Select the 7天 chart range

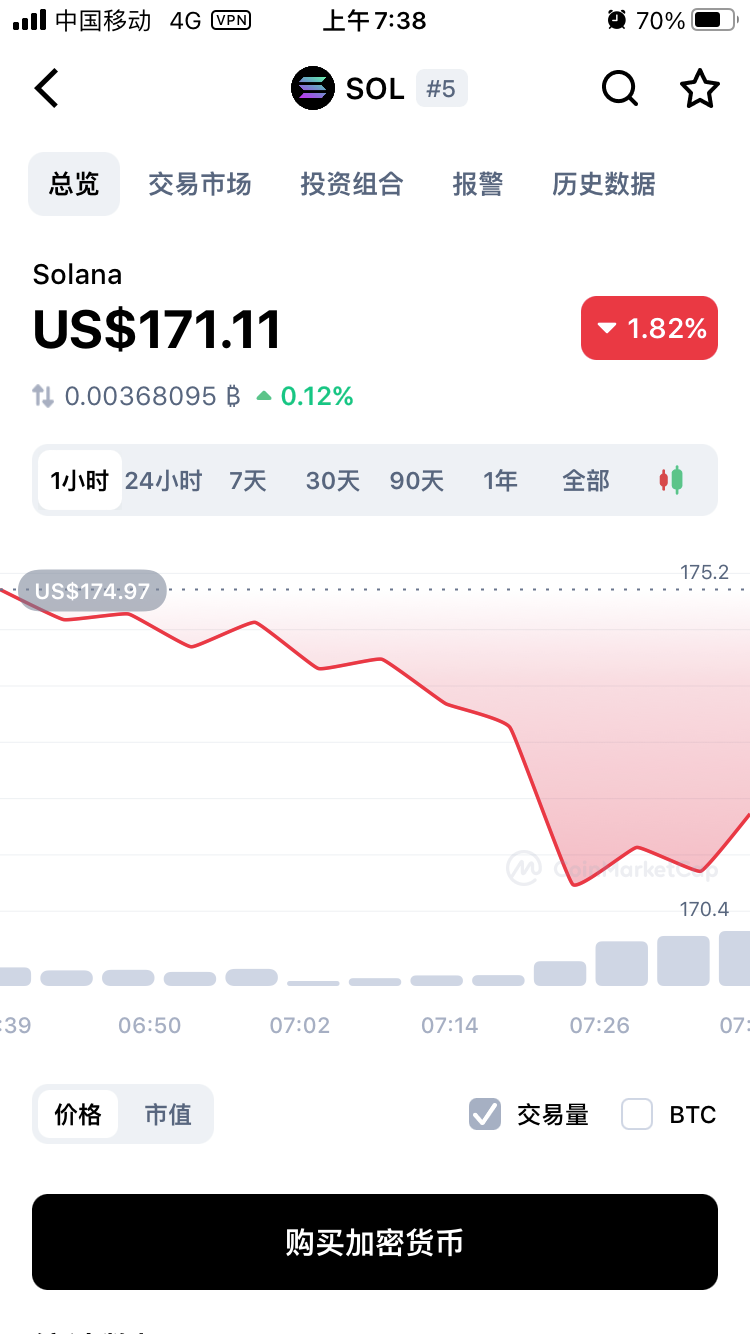click(248, 481)
